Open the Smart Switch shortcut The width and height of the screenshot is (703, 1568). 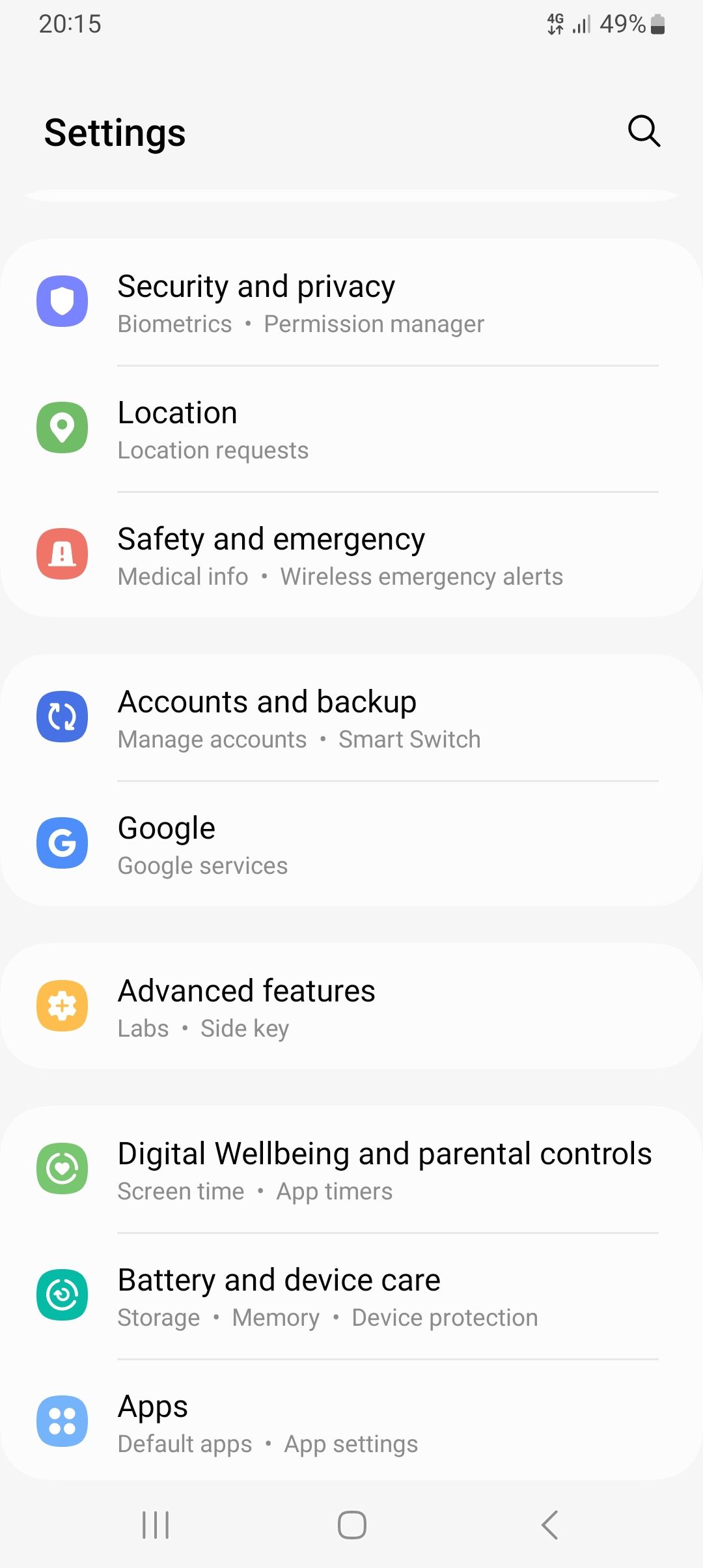[x=409, y=738]
